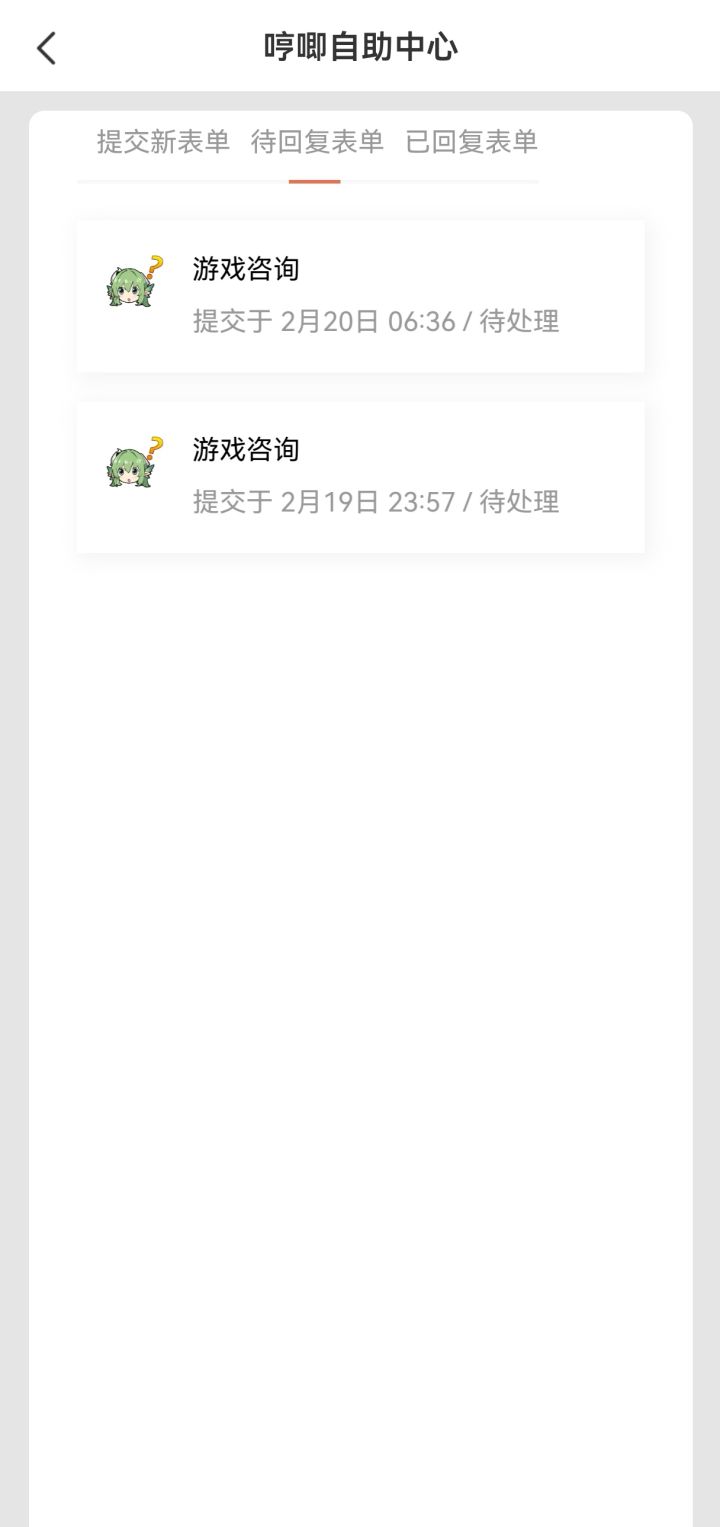Open the ticket submitted 2月20日 06:36
720x1527 pixels.
click(x=360, y=293)
